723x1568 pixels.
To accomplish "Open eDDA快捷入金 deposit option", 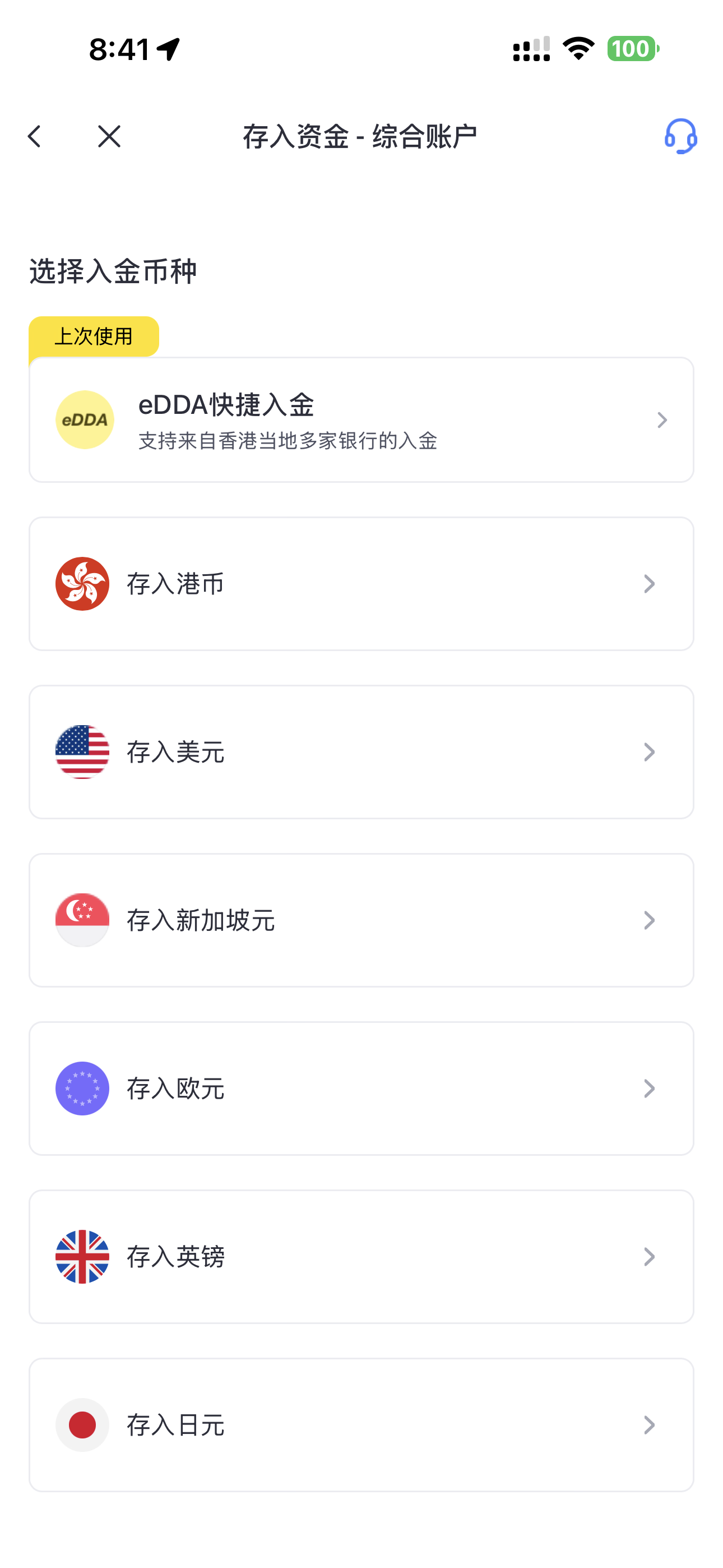I will point(361,420).
